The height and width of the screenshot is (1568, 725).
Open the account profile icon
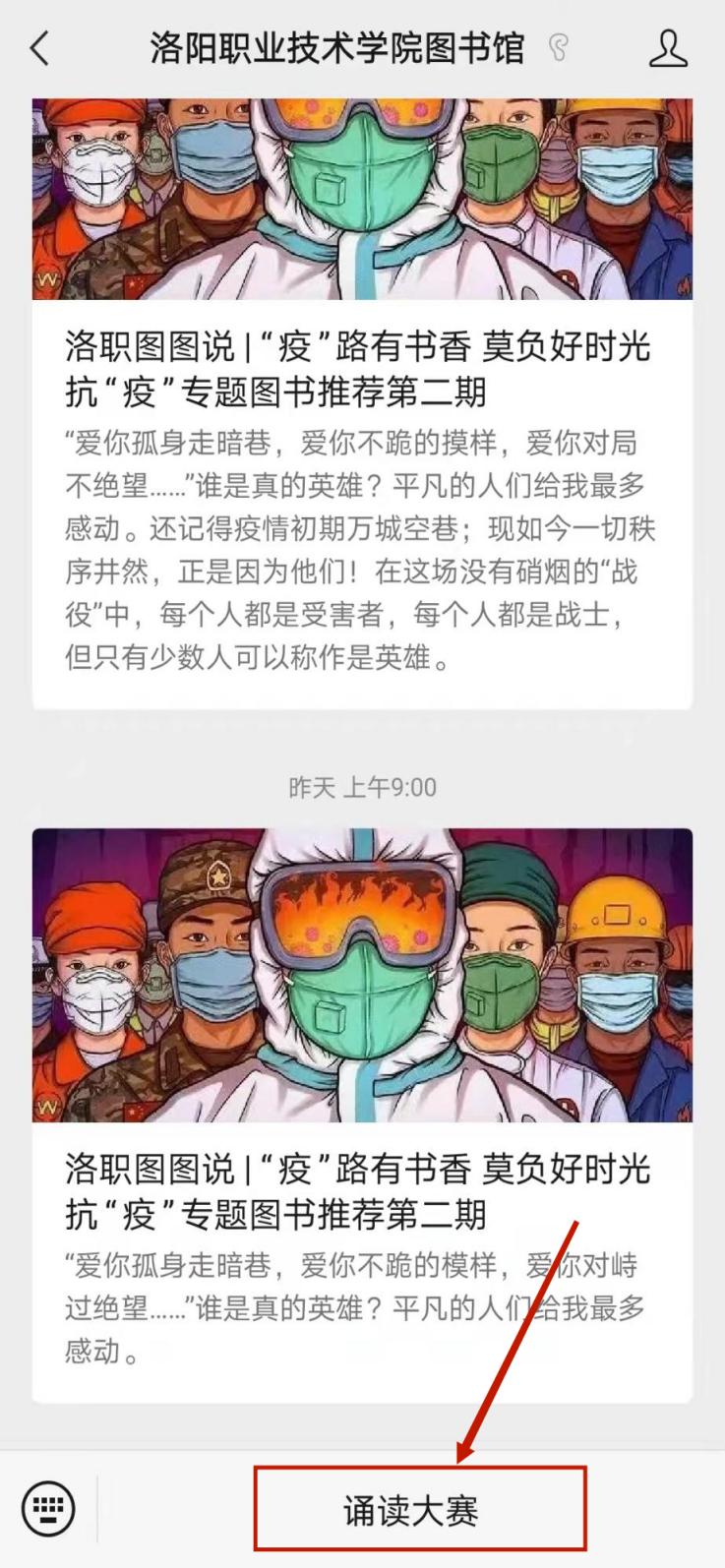[x=669, y=47]
